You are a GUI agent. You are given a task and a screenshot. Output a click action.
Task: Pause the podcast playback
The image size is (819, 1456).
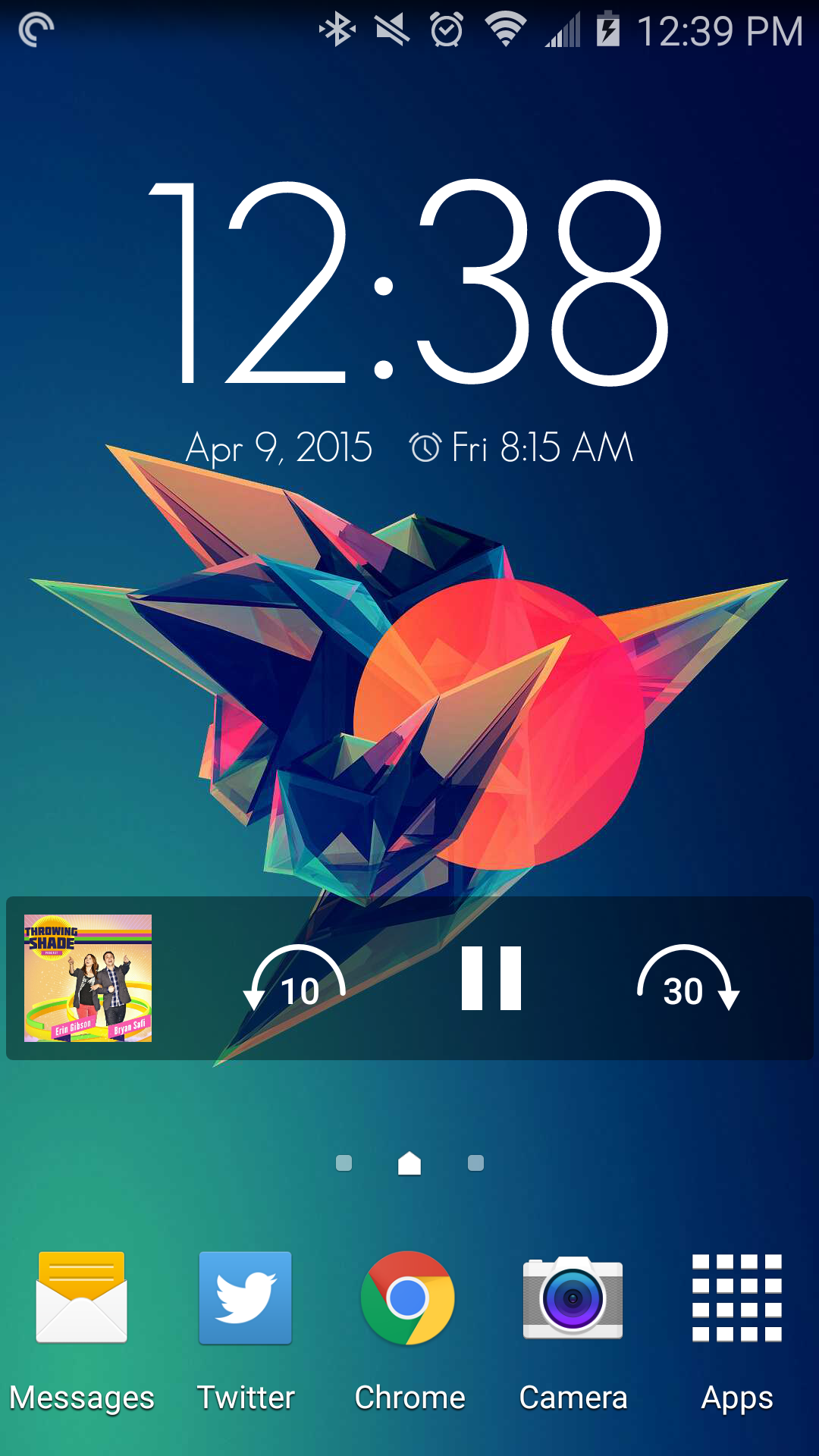pos(491,978)
